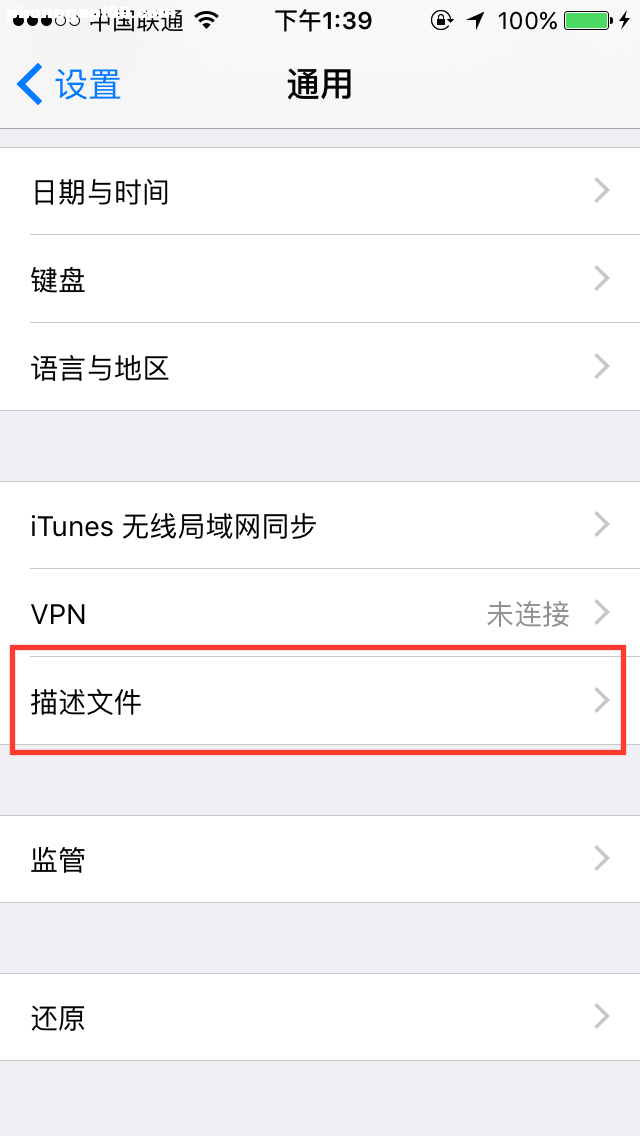Open 语言与地区 settings
640x1136 pixels.
pos(320,367)
